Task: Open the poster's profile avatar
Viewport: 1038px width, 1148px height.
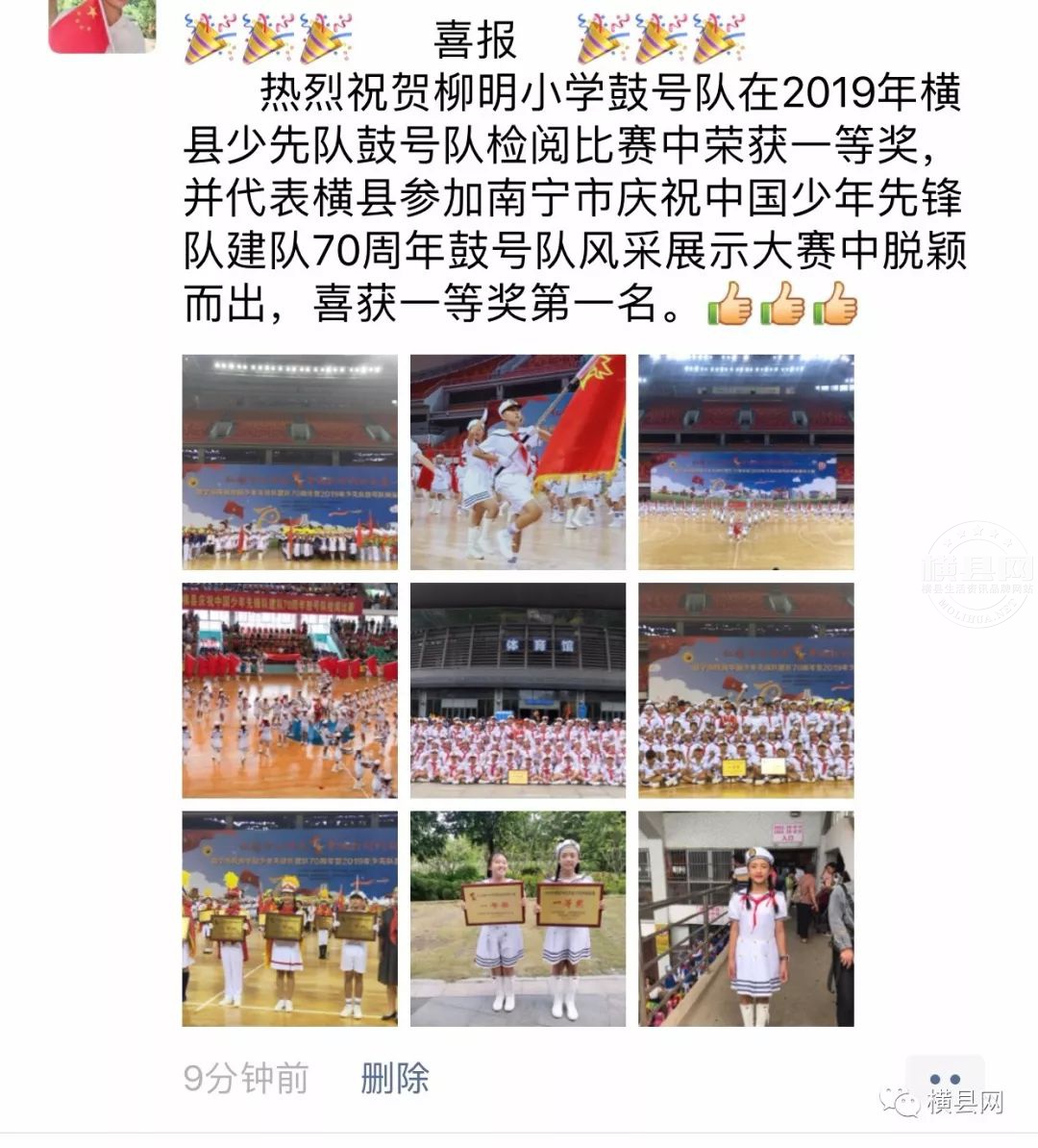Action: tap(102, 24)
